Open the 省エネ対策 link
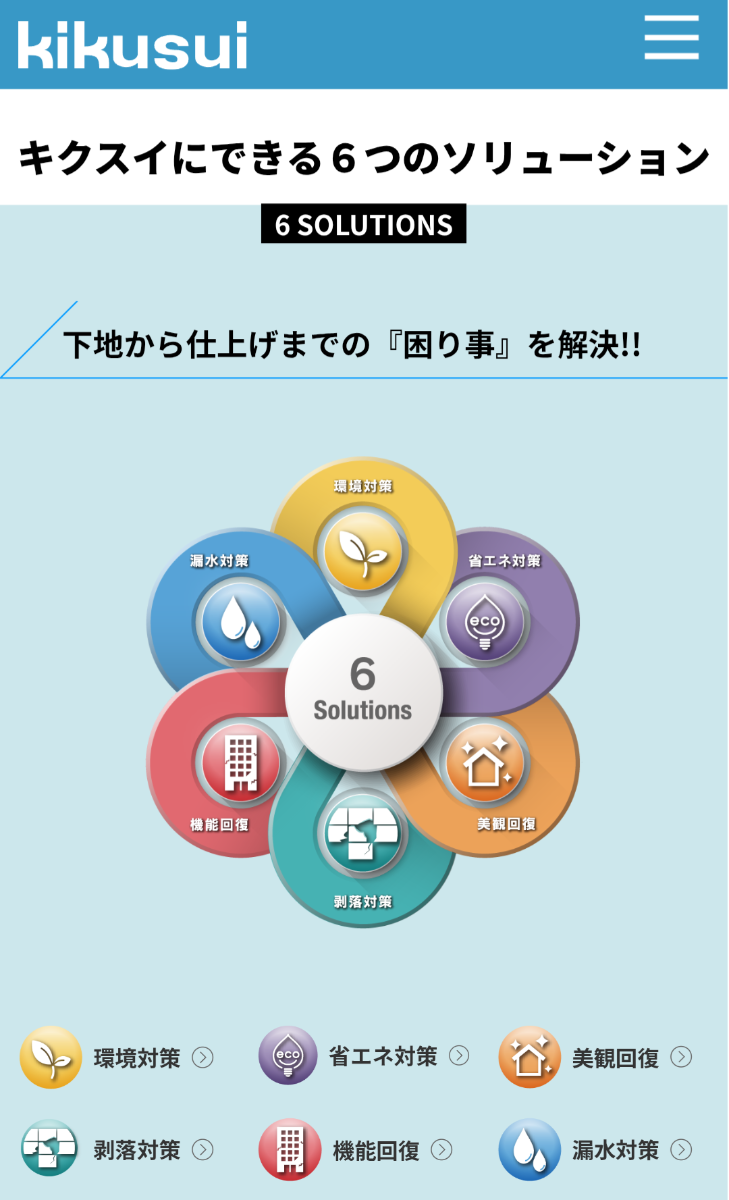The height and width of the screenshot is (1200, 729). point(364,1056)
